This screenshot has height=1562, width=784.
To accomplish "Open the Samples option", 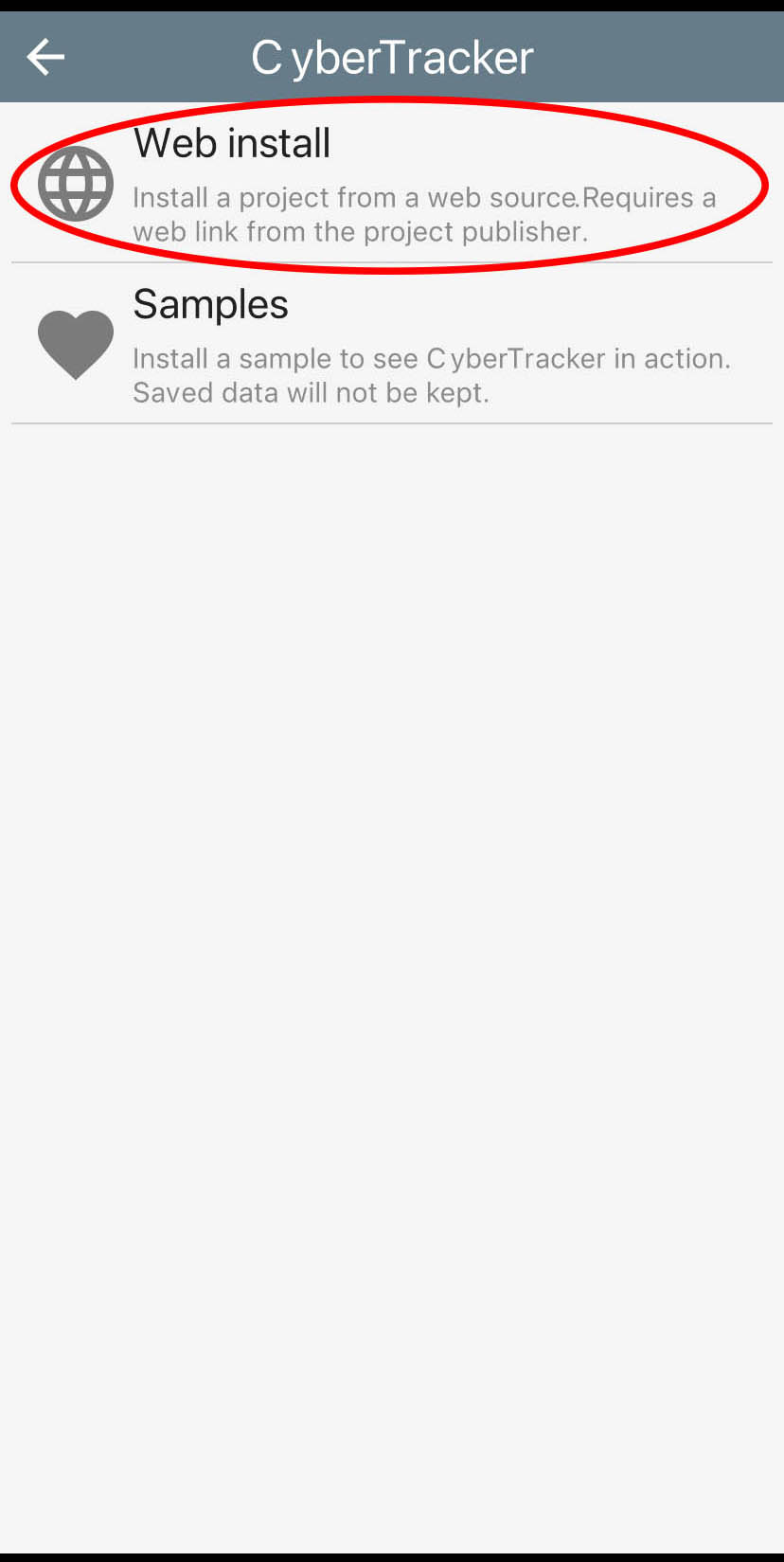I will tap(392, 344).
